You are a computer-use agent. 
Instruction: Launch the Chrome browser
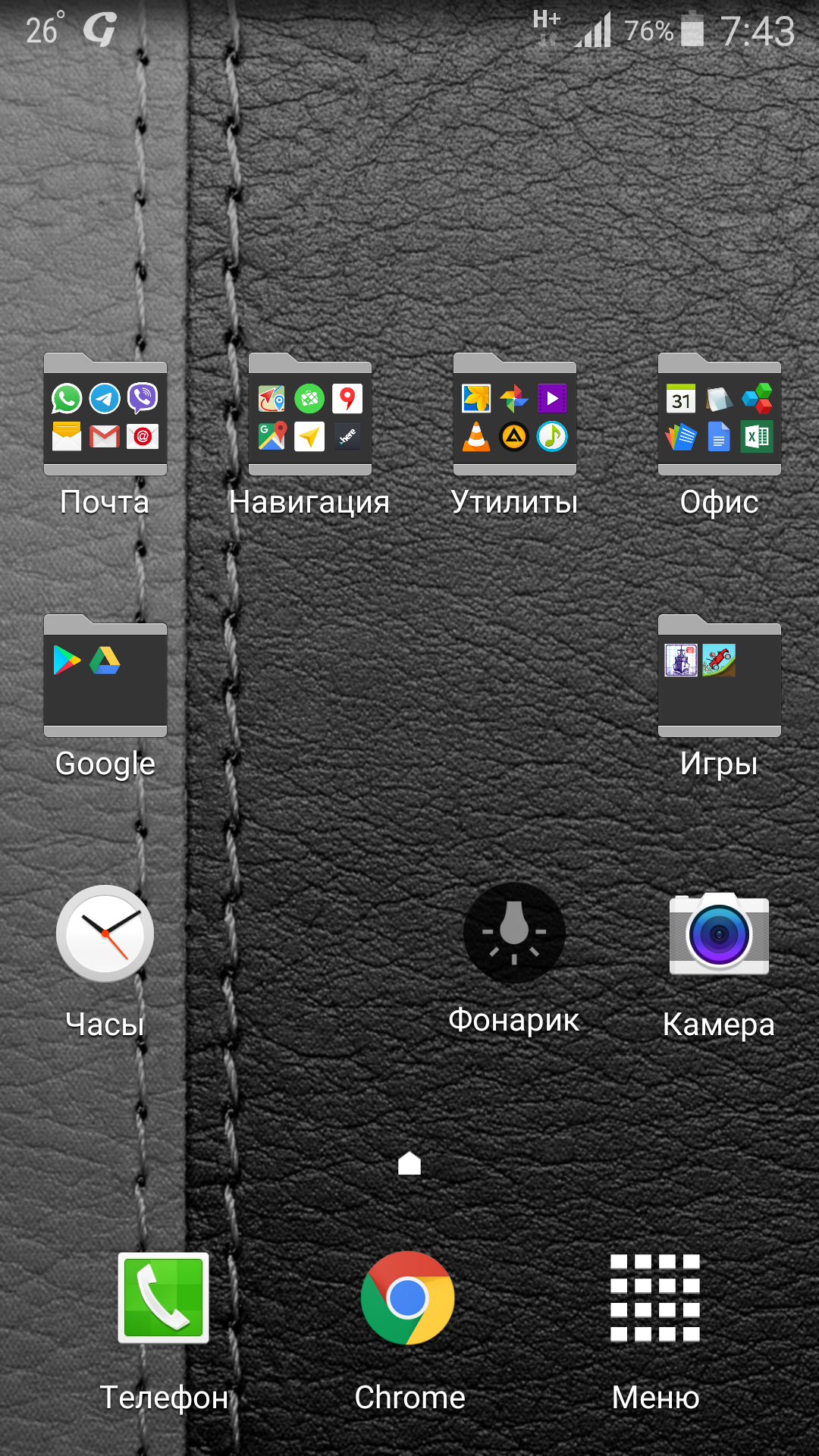click(x=408, y=1298)
